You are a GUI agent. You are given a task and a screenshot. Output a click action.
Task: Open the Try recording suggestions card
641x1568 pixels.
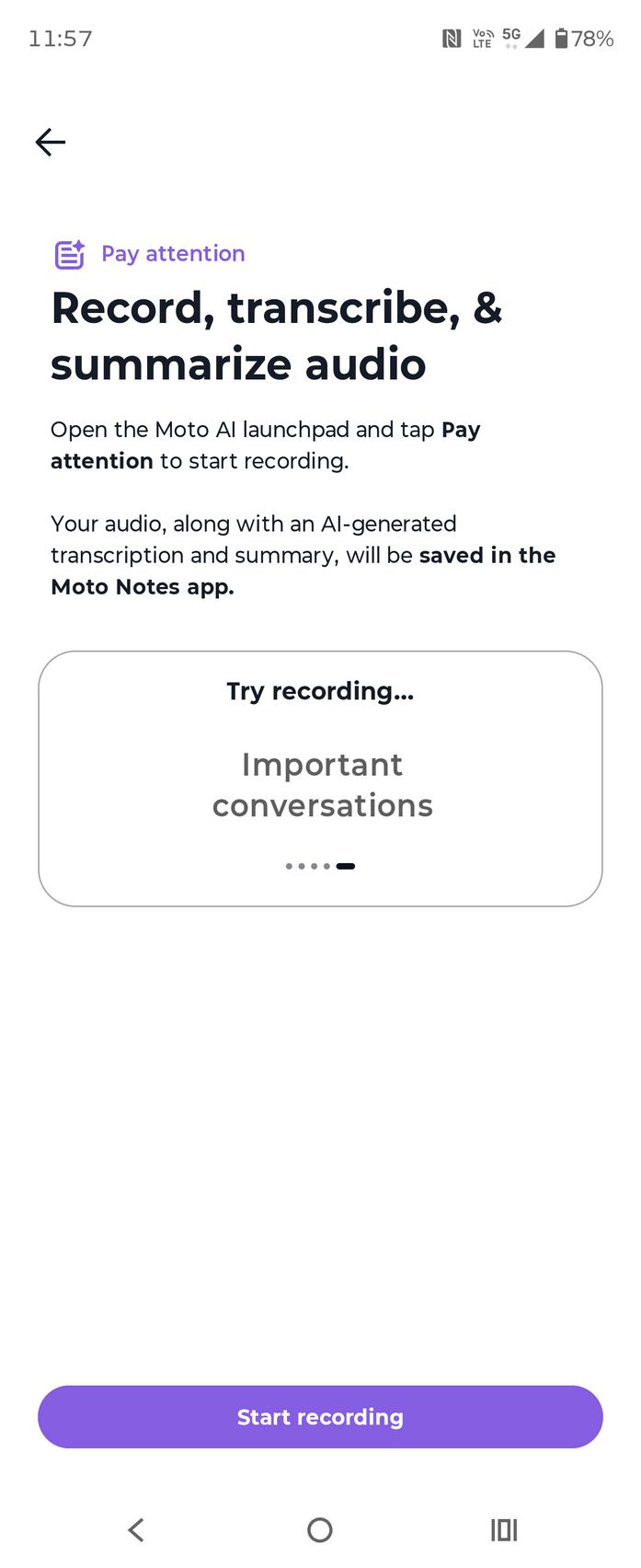coord(320,778)
